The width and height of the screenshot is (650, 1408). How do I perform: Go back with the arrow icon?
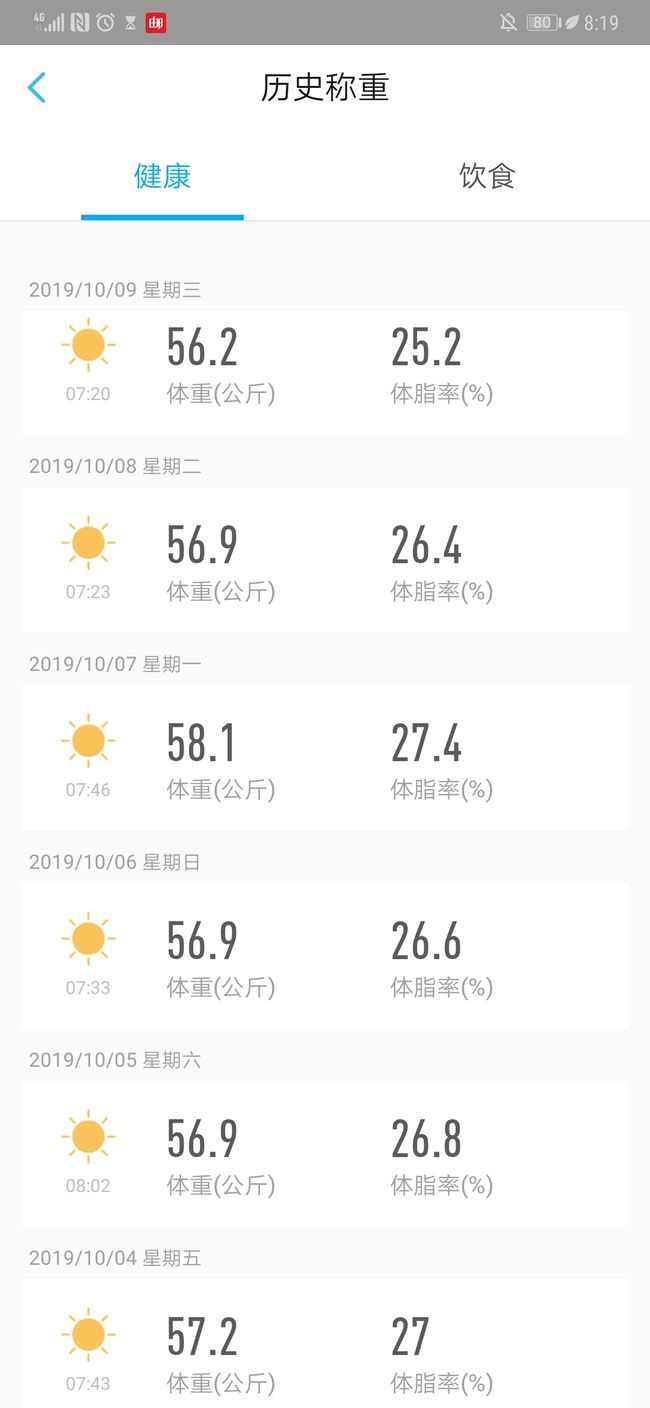tap(36, 88)
